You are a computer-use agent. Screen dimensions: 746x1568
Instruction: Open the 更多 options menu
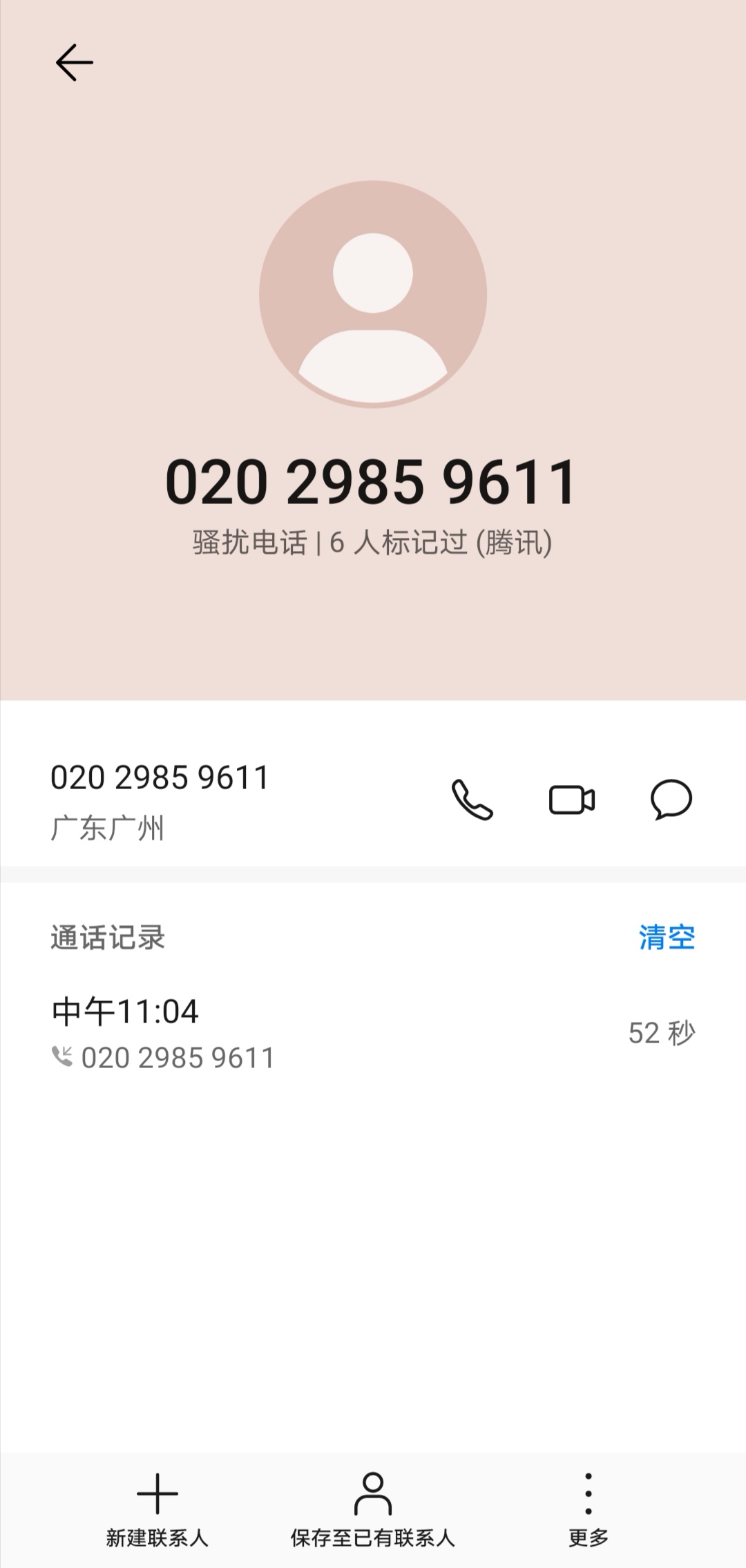click(x=588, y=1510)
